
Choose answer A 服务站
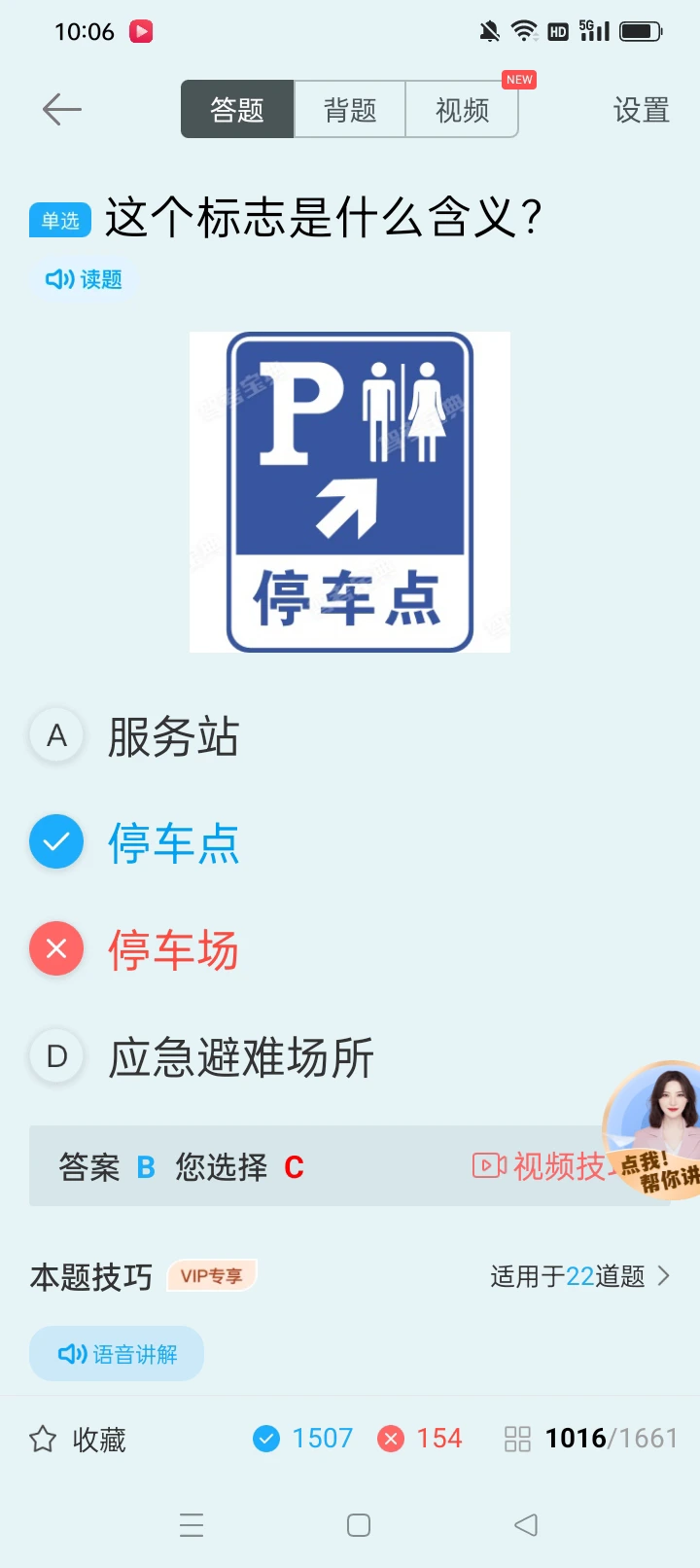pyautogui.click(x=173, y=736)
